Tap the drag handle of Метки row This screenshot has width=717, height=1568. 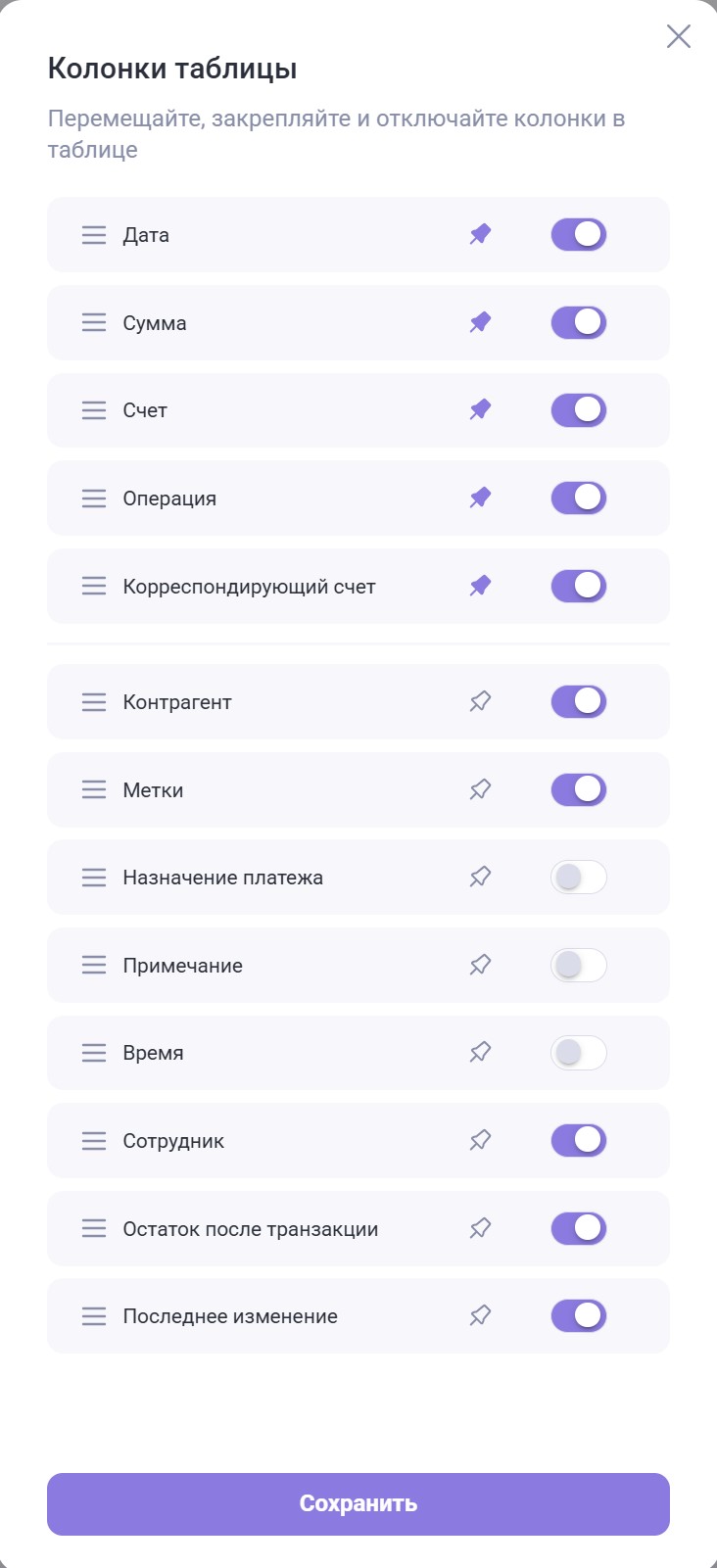(x=94, y=789)
